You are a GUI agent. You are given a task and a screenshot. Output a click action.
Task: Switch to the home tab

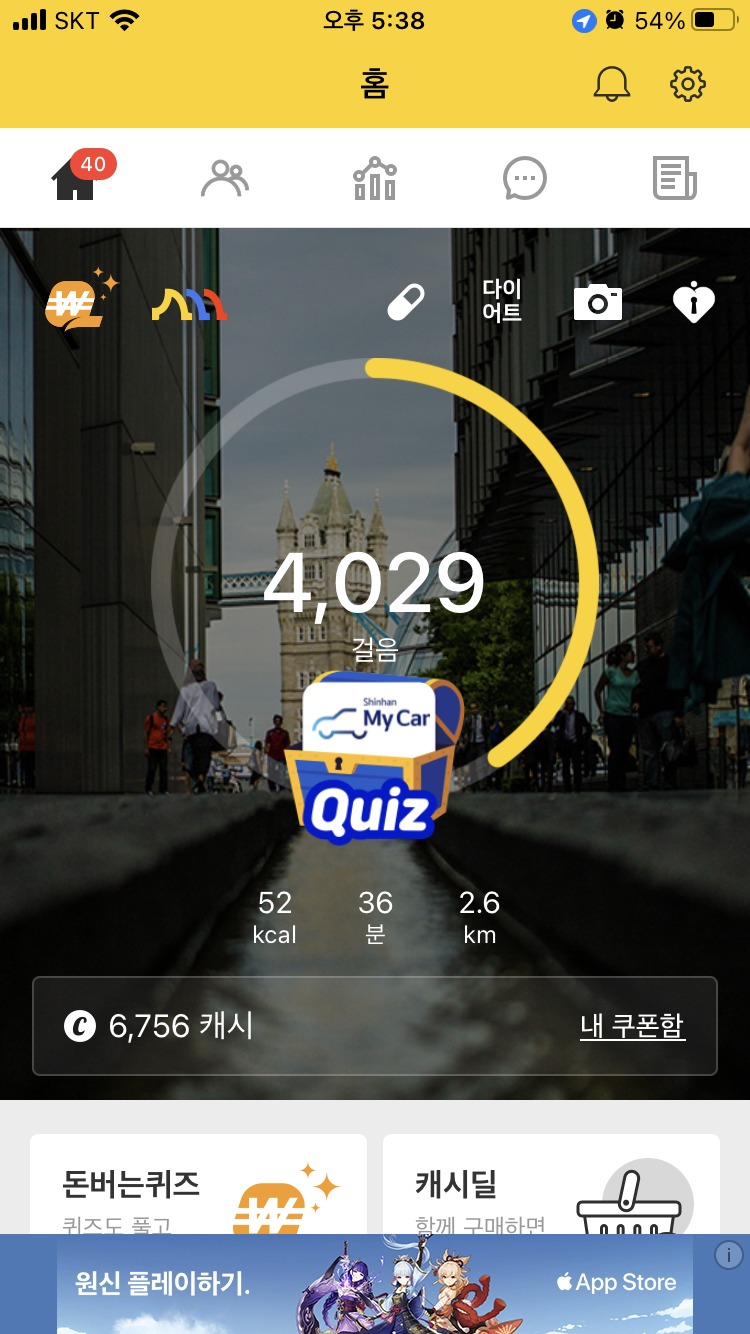click(x=75, y=179)
